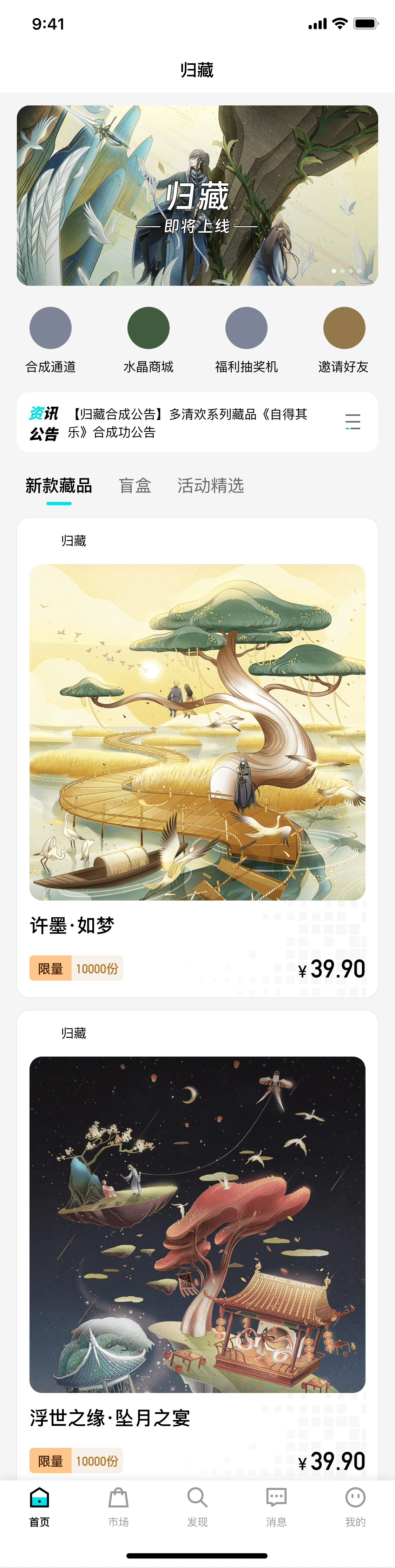Switch to the 活动精选 tab
The width and height of the screenshot is (395, 1568).
point(210,486)
